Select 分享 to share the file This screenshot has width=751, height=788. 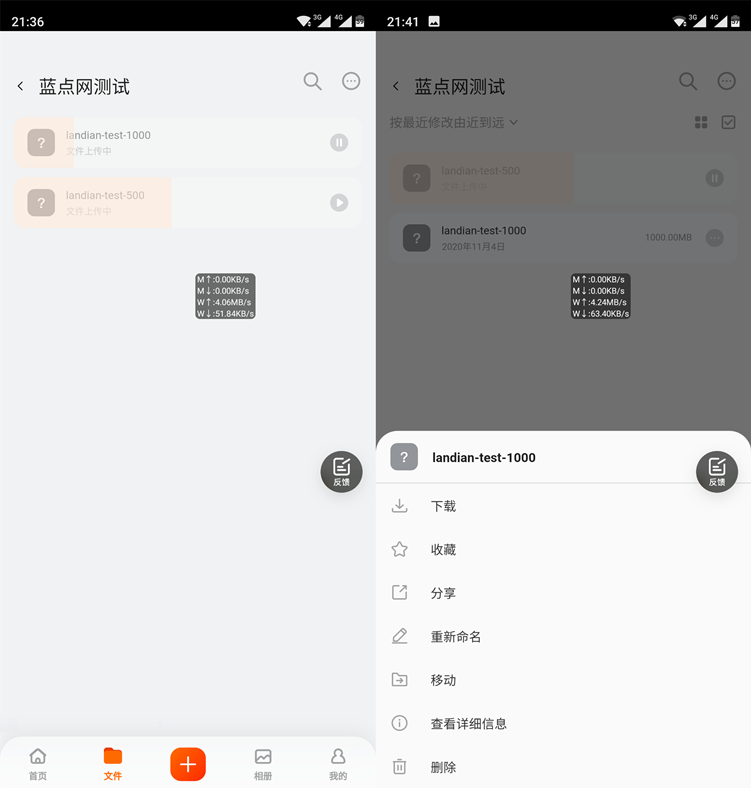(443, 593)
